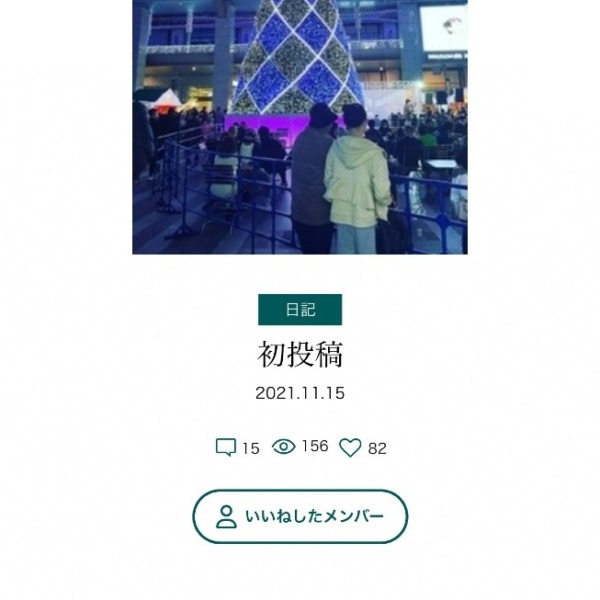Like this post with the heart icon
This screenshot has height=600, width=600.
(x=350, y=448)
